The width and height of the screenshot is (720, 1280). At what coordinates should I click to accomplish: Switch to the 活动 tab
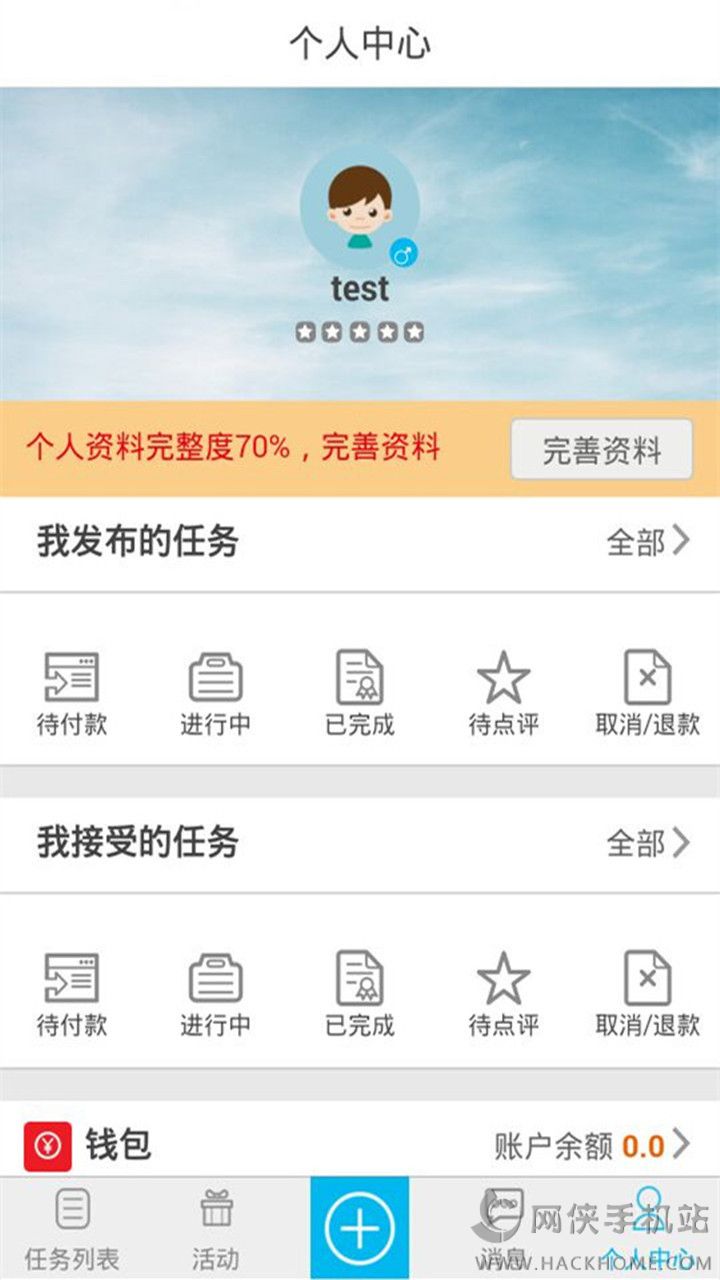click(215, 1230)
